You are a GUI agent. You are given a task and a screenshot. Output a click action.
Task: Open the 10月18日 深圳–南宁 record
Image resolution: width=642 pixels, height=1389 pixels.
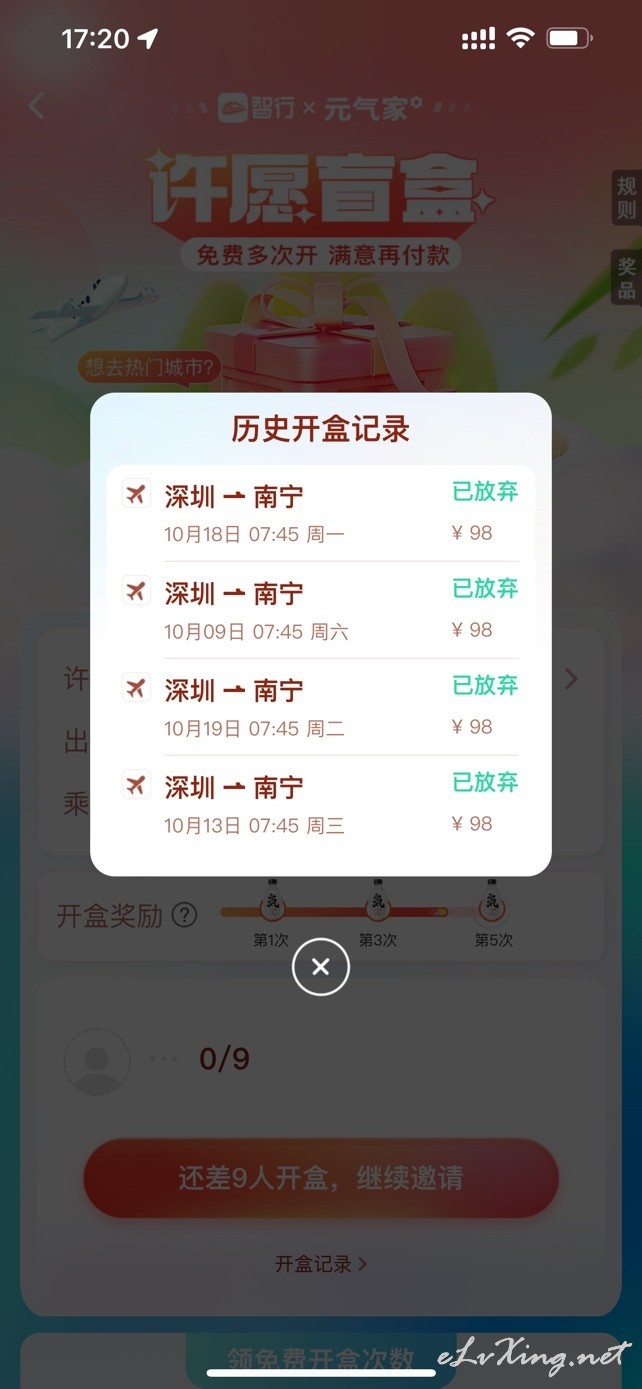[320, 513]
